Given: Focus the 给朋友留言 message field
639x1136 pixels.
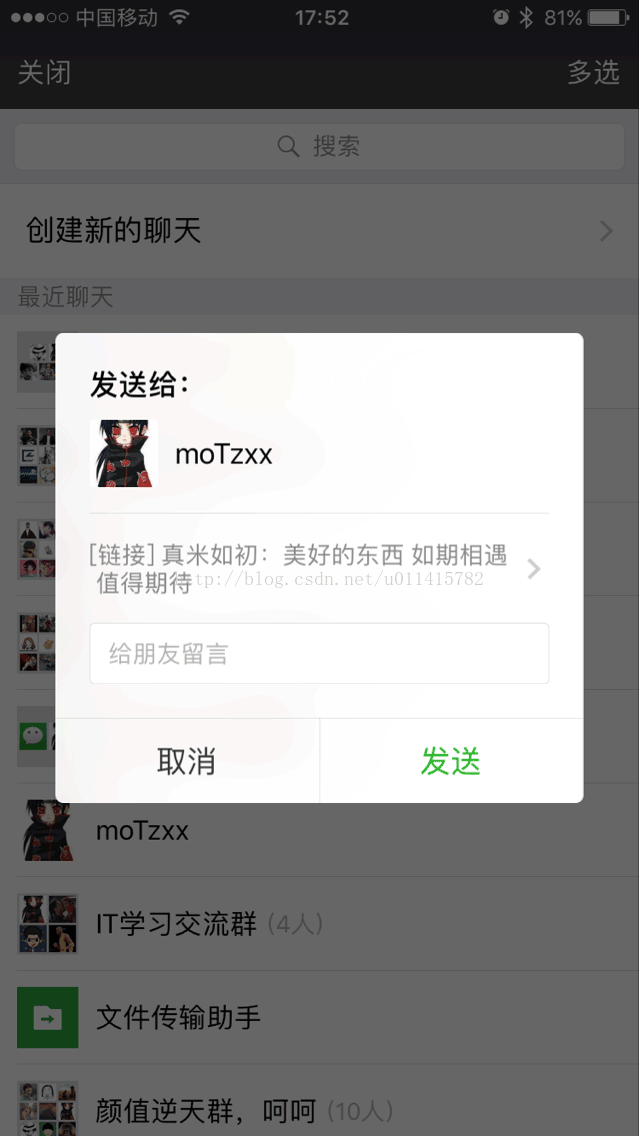Looking at the screenshot, I should click(x=319, y=654).
